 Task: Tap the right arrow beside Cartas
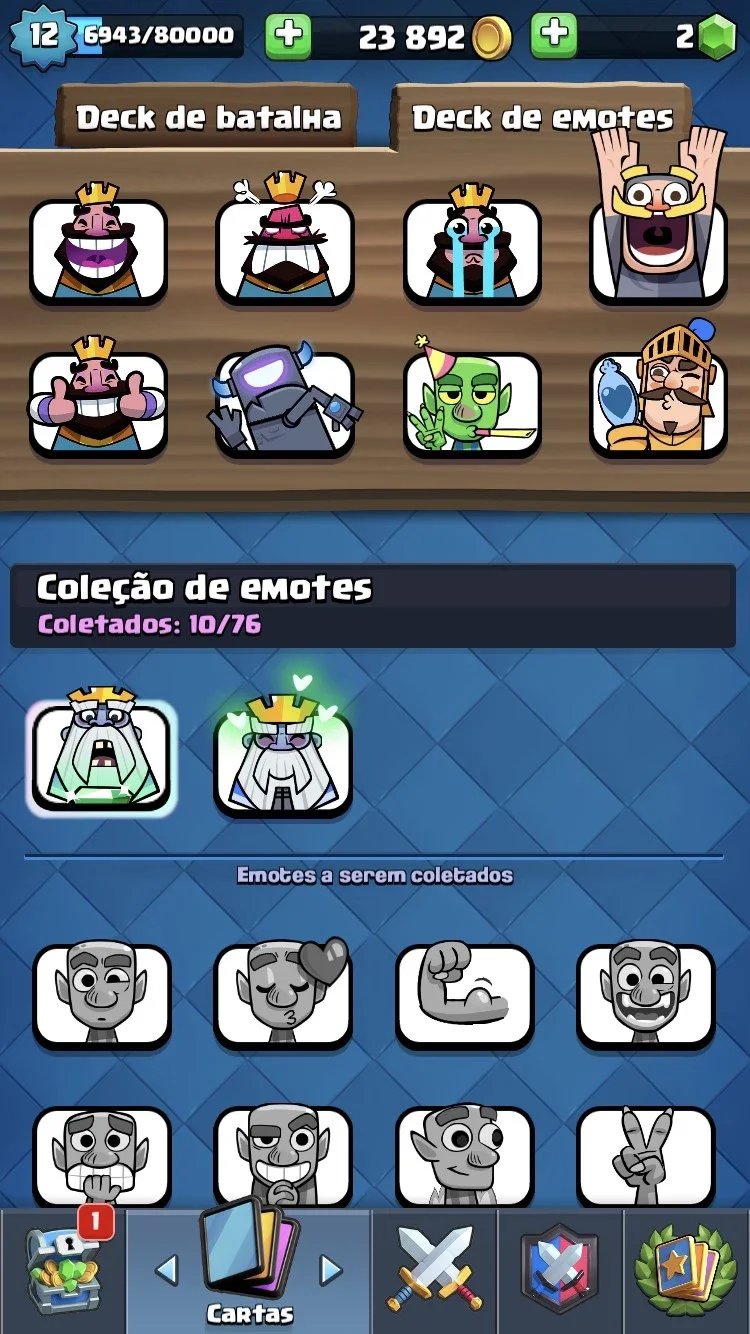pos(330,1270)
